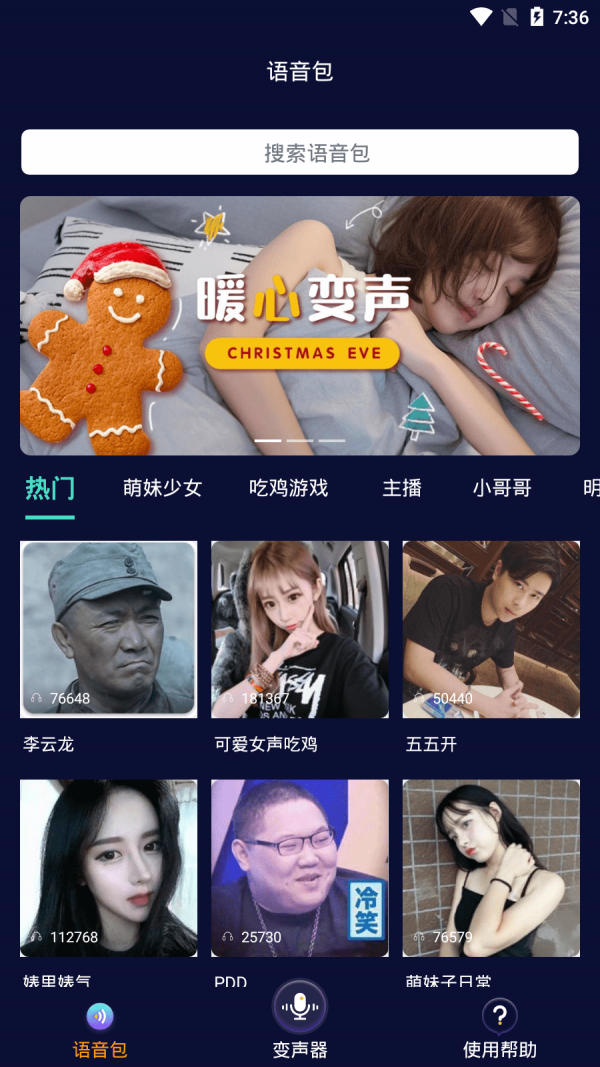The width and height of the screenshot is (600, 1067).
Task: Go to the 语音包 bottom tab
Action: click(100, 1030)
